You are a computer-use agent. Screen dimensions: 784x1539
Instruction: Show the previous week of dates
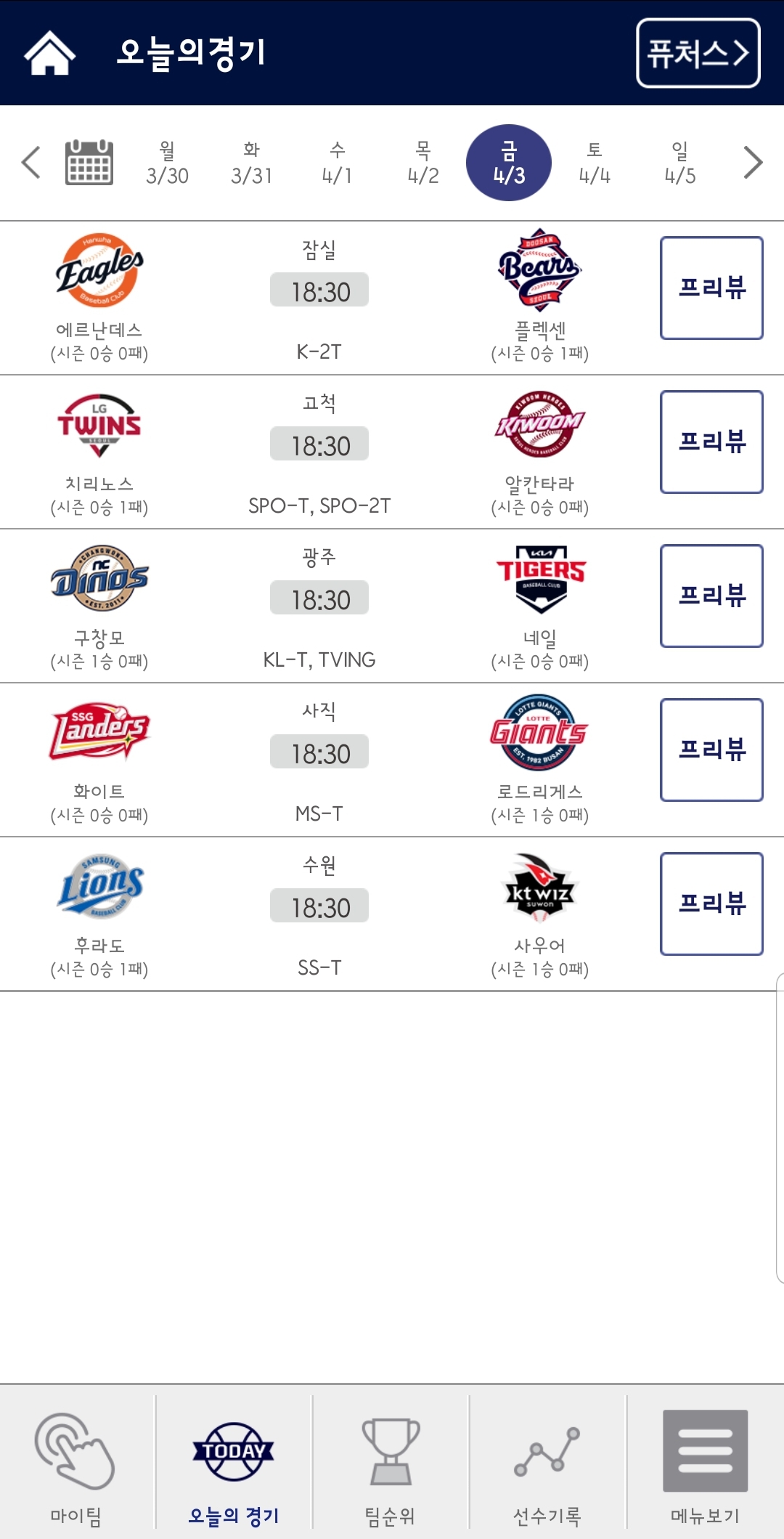click(30, 162)
